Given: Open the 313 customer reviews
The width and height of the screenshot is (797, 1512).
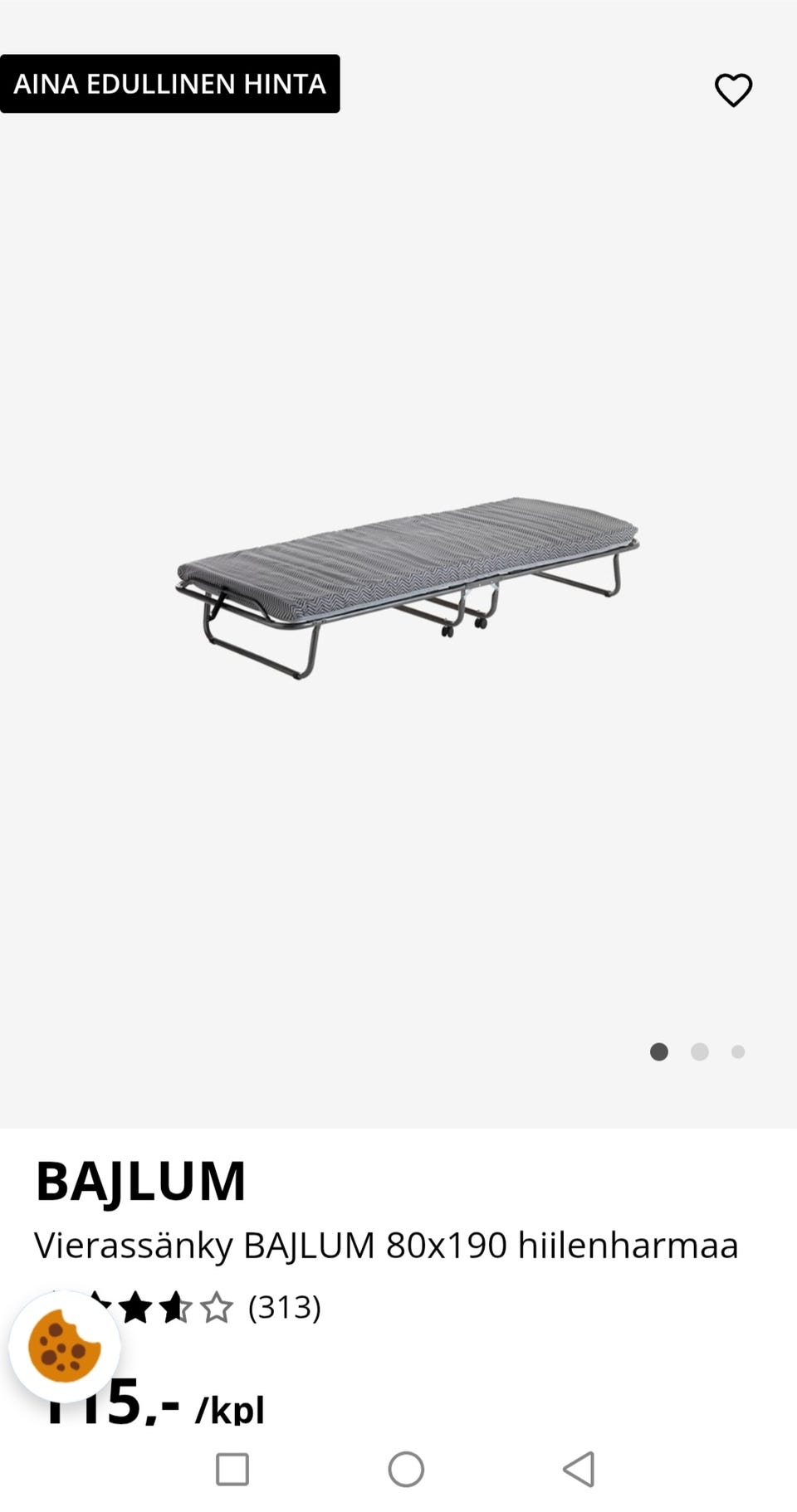Looking at the screenshot, I should coord(284,1307).
